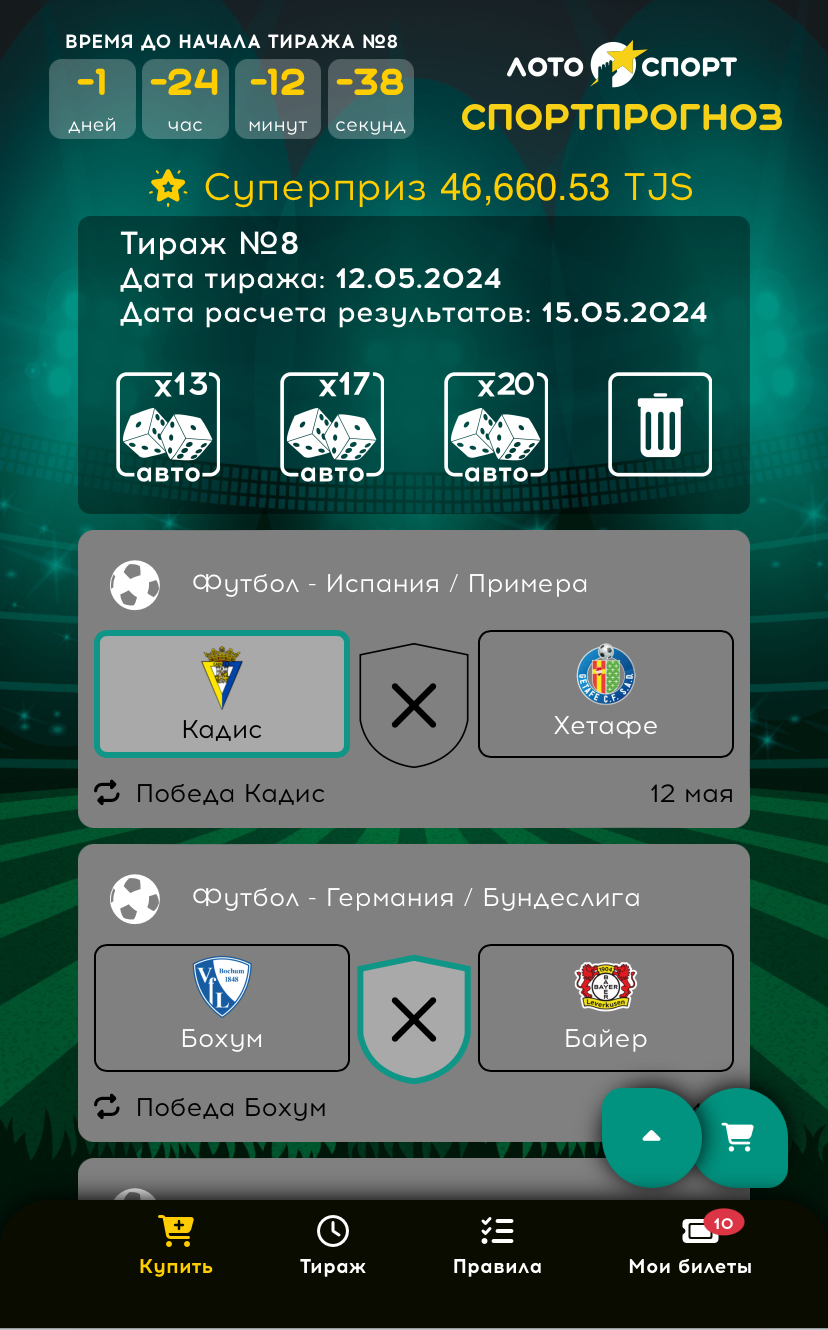Screen dimensions: 828x1330
Task: Pick a draw for Бохум vs Байер
Action: click(414, 1019)
